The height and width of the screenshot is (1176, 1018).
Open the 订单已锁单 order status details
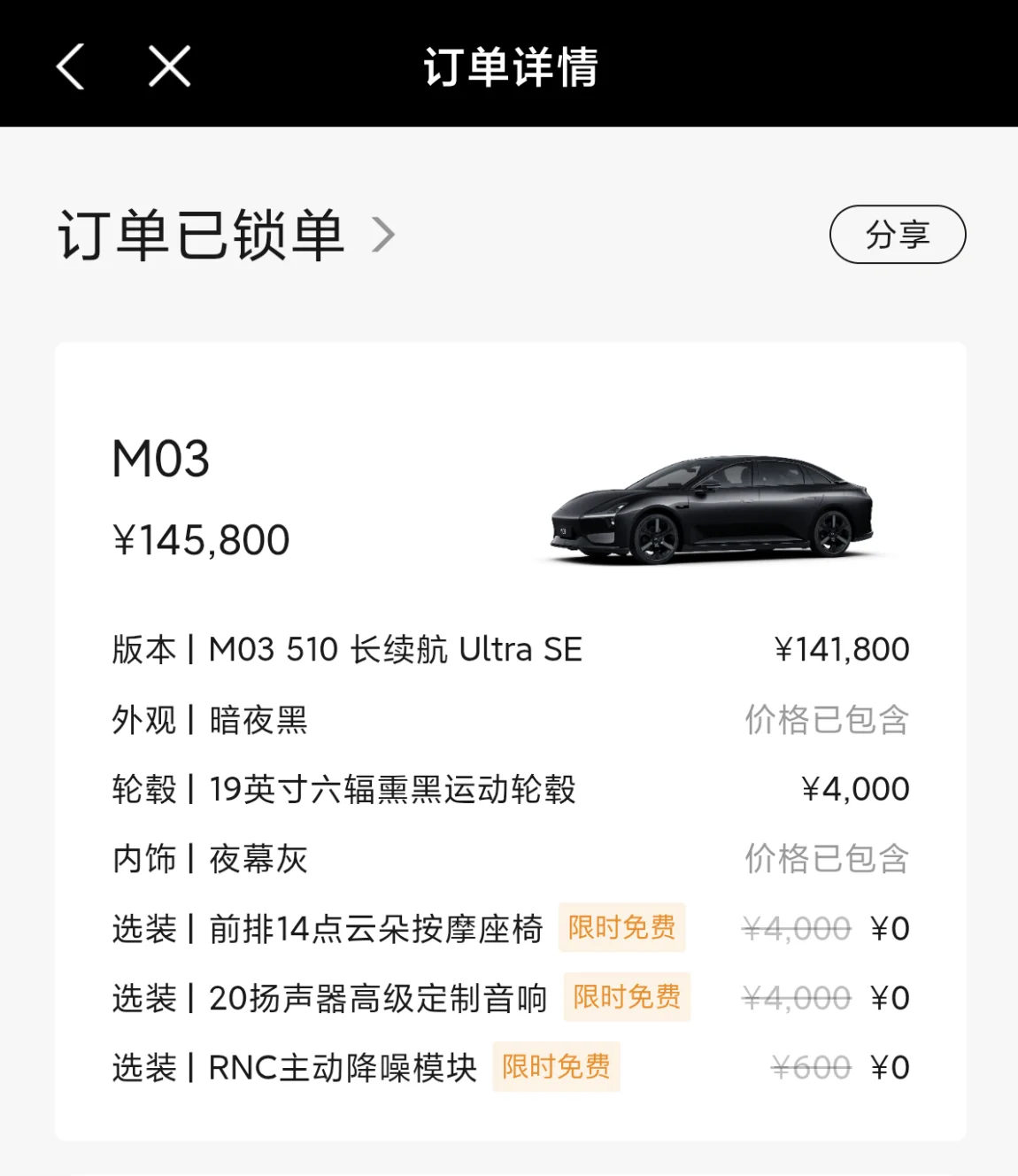pyautogui.click(x=226, y=236)
